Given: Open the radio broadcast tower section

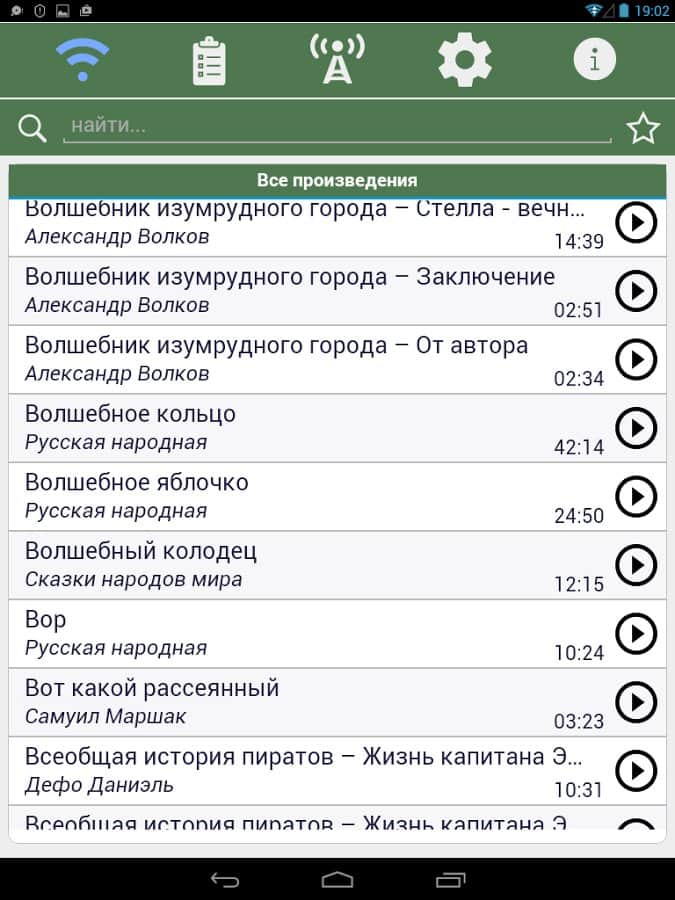Looking at the screenshot, I should coord(337,60).
